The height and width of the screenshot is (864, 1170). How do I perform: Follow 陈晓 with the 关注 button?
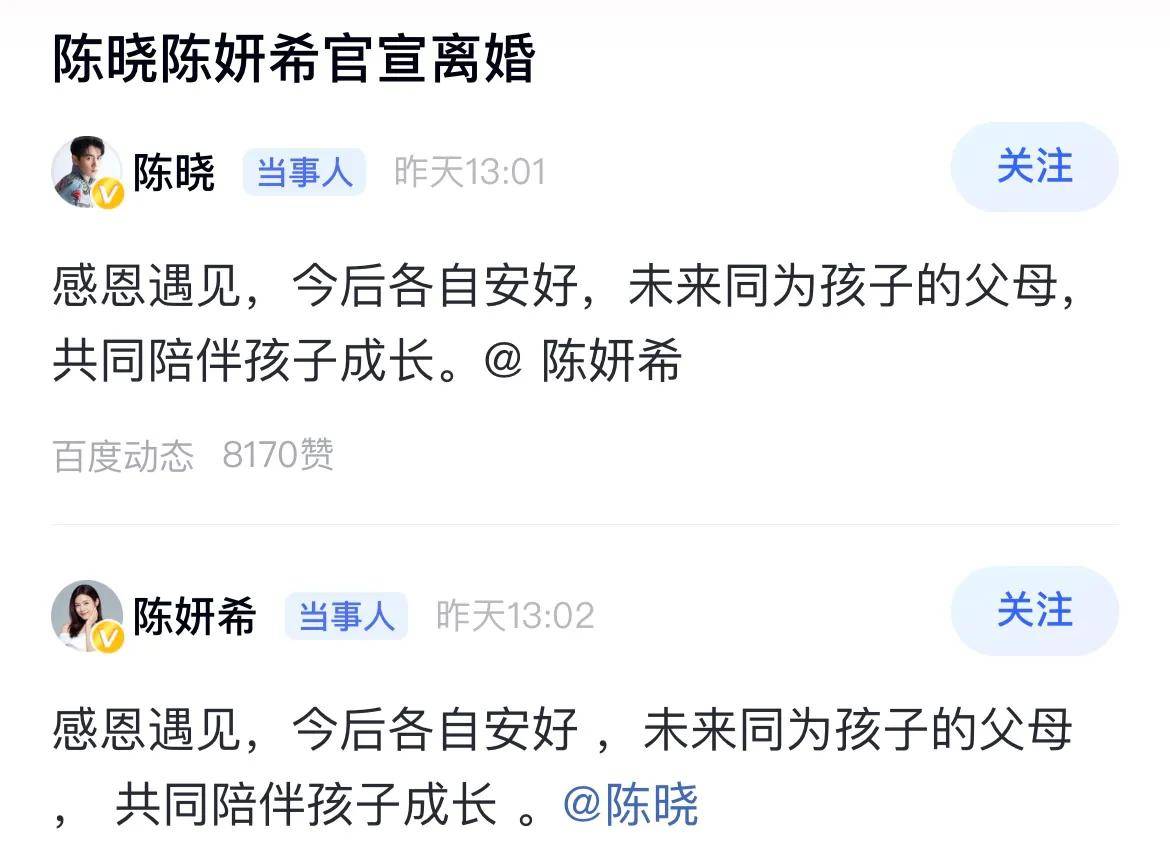click(1034, 167)
